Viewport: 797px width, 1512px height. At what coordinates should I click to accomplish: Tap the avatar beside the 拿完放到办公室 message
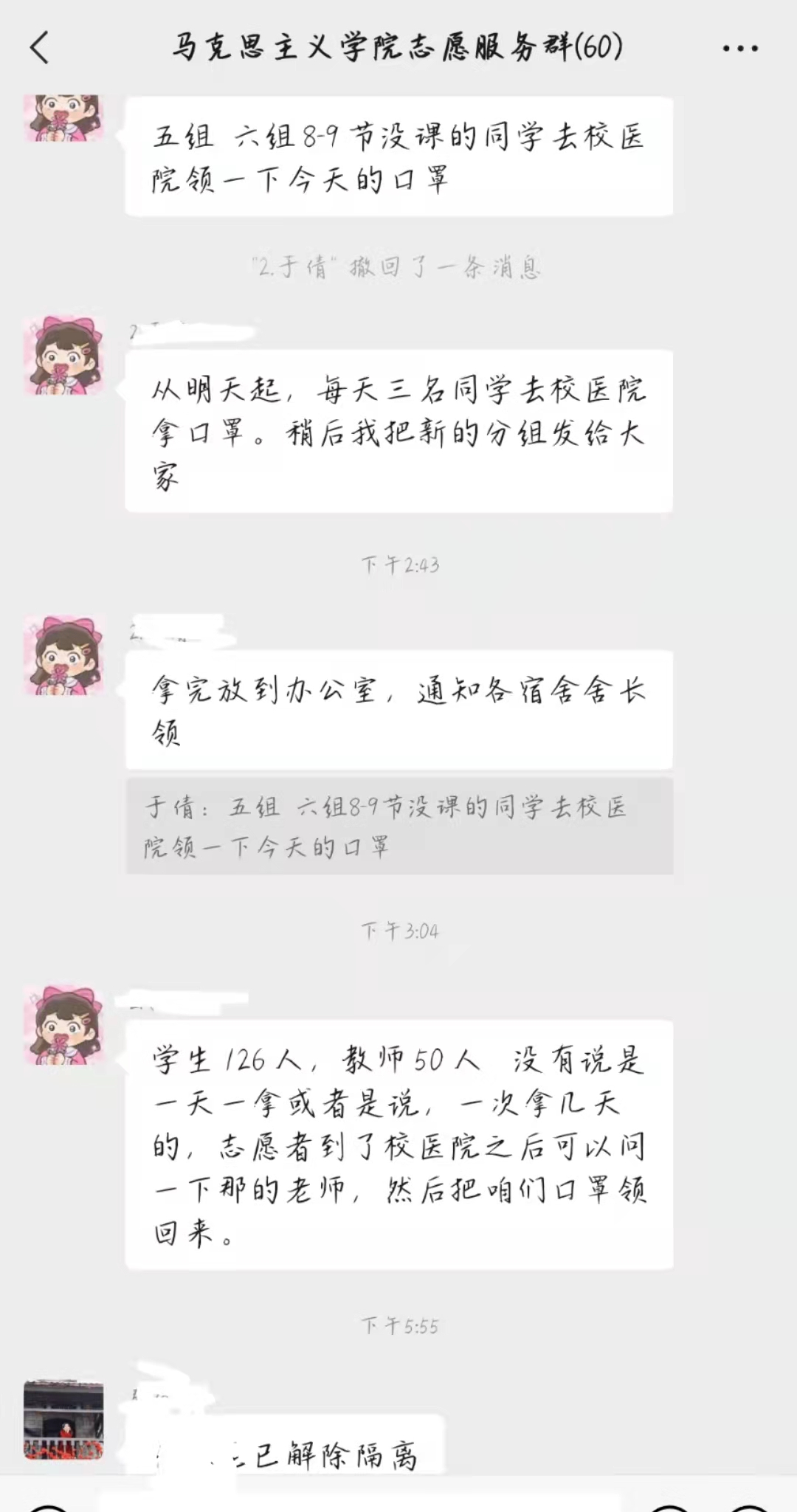click(x=63, y=655)
